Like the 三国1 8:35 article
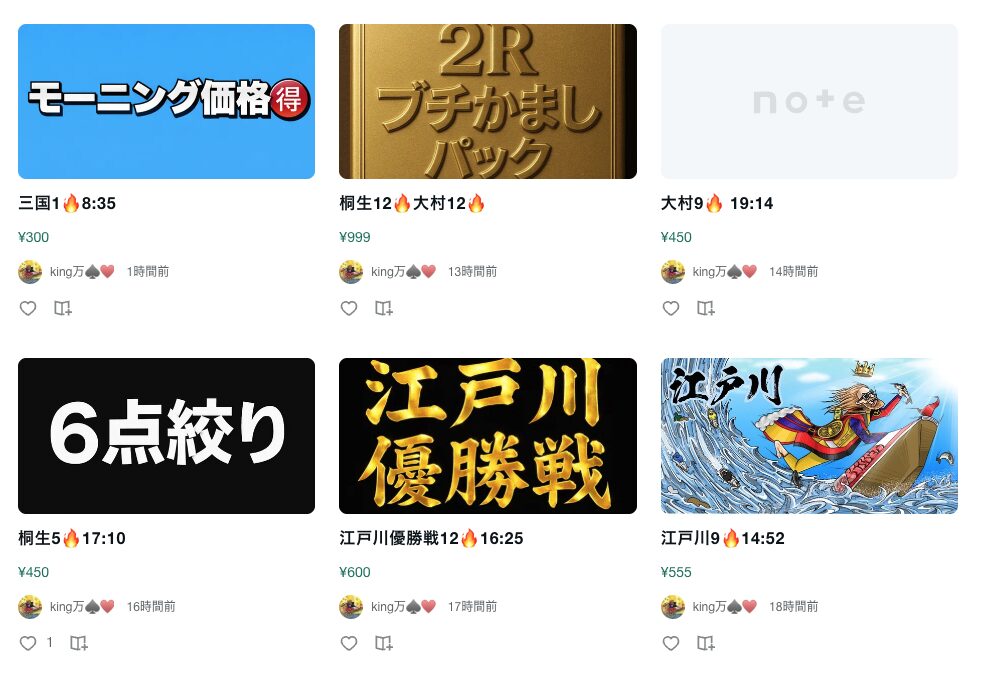 (x=28, y=308)
